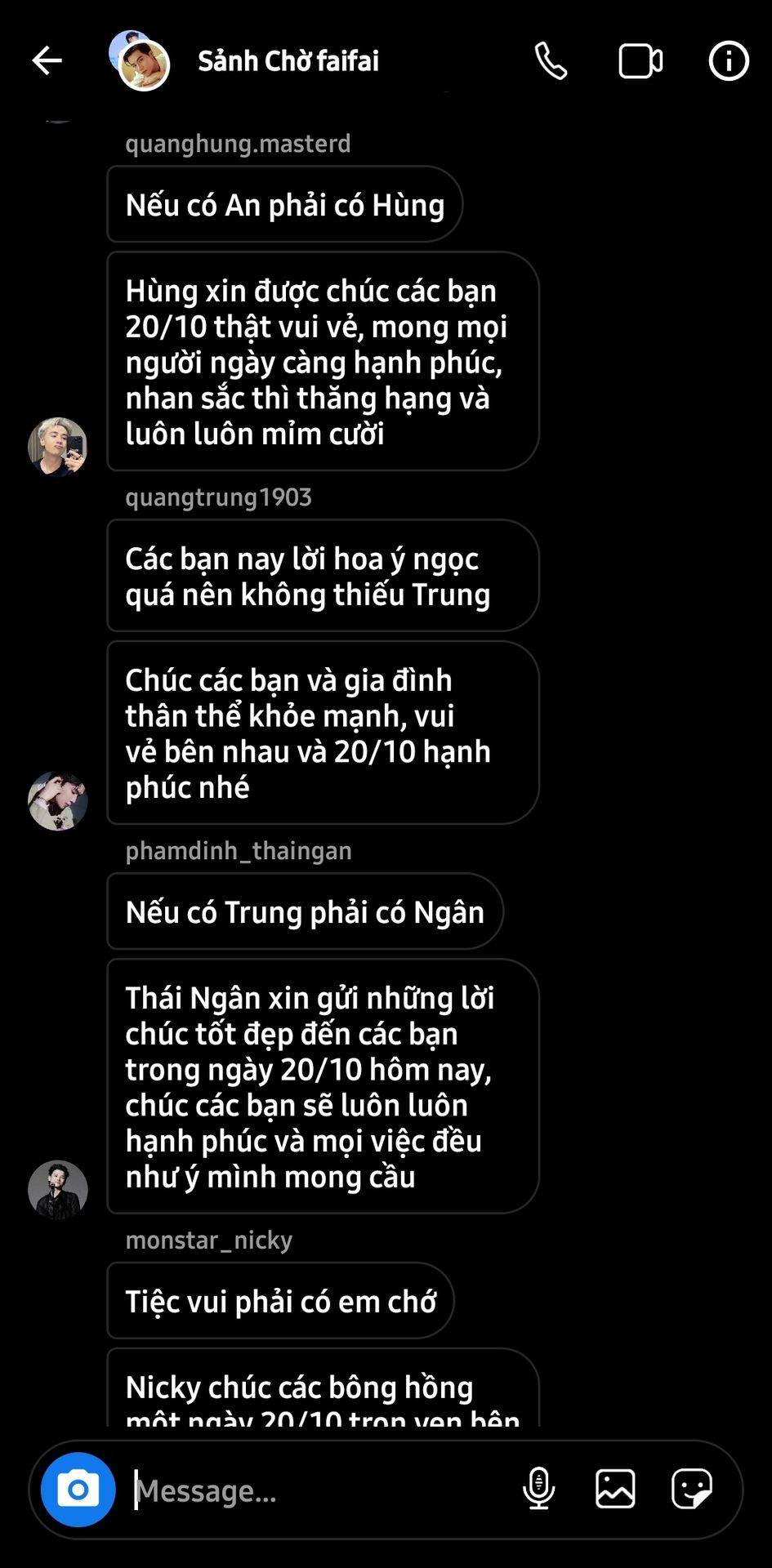
Task: Start a voice call with the group
Action: [551, 60]
